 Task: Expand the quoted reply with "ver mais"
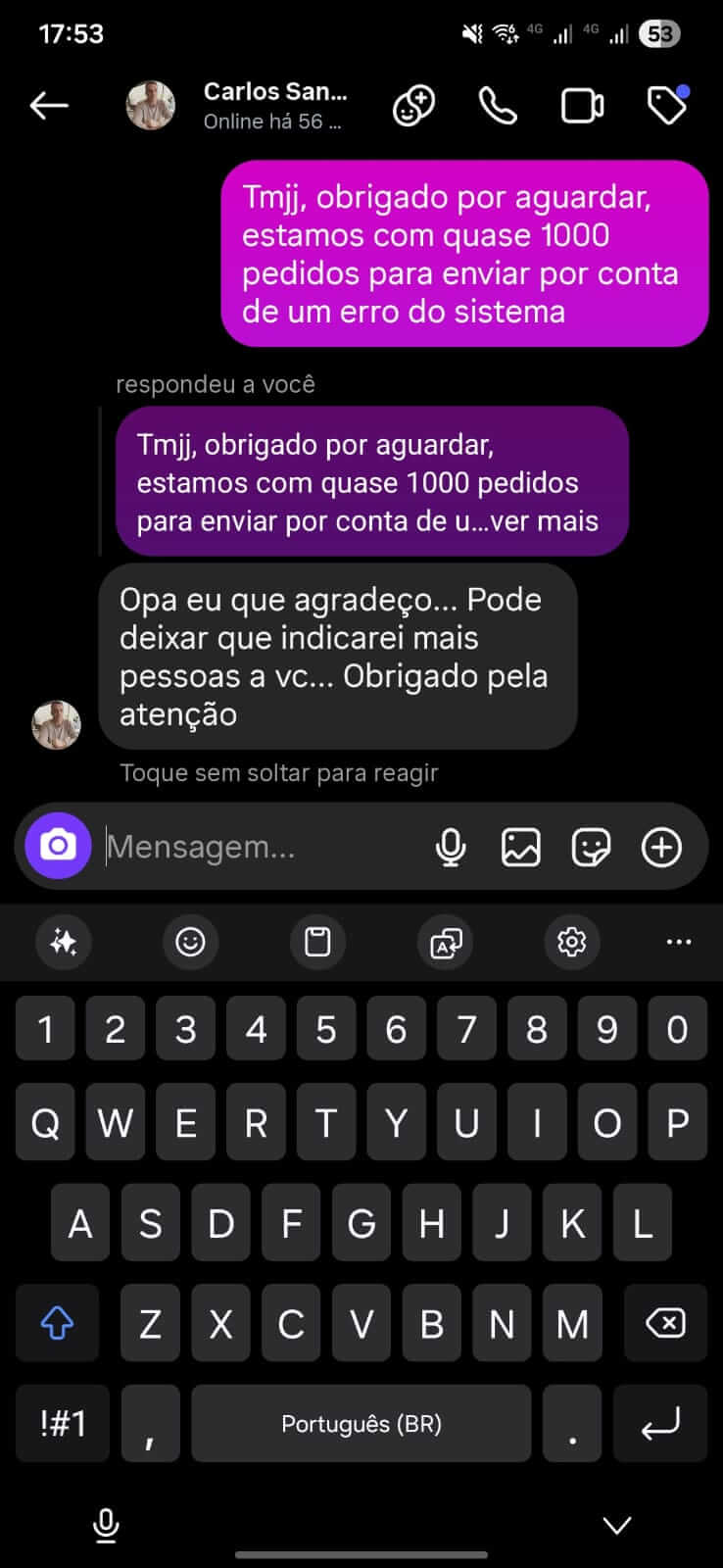545,520
